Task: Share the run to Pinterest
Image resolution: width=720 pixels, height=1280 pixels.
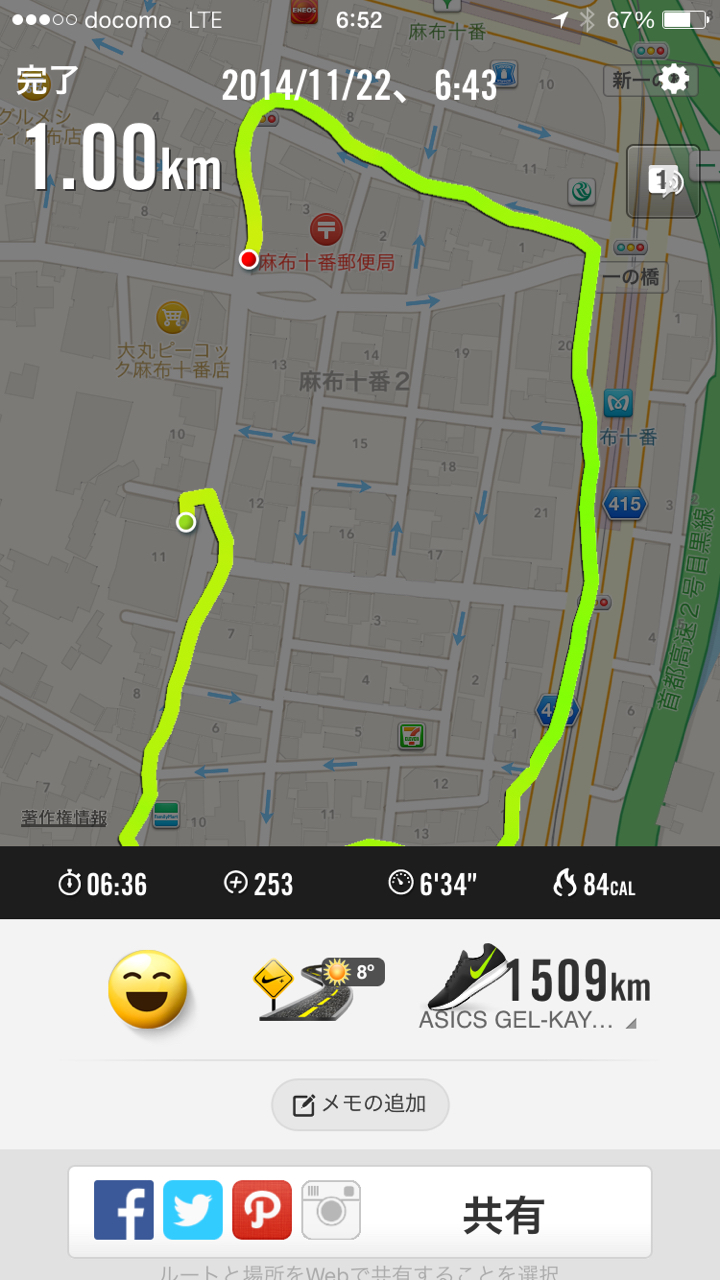Action: tap(262, 1210)
